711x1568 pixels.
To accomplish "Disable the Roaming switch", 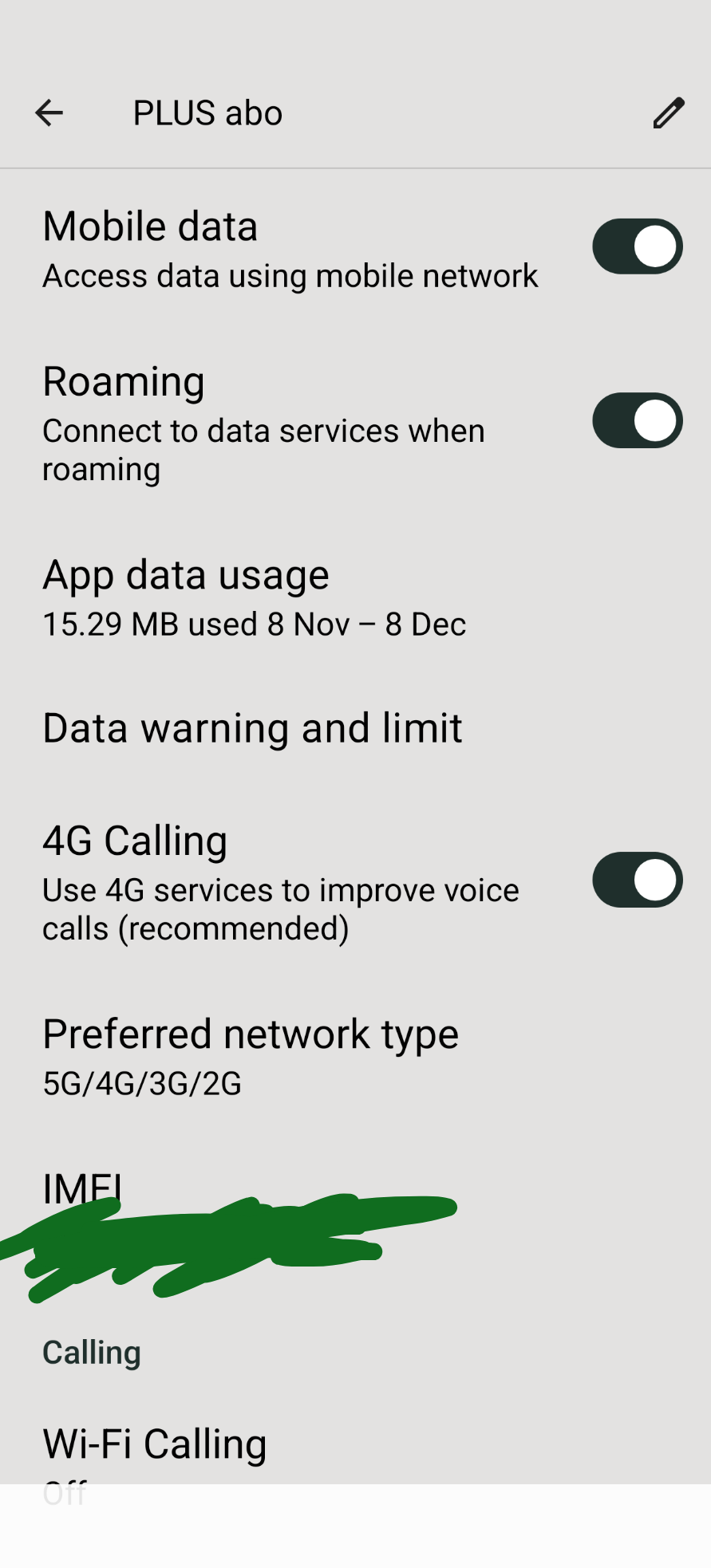I will click(x=637, y=420).
